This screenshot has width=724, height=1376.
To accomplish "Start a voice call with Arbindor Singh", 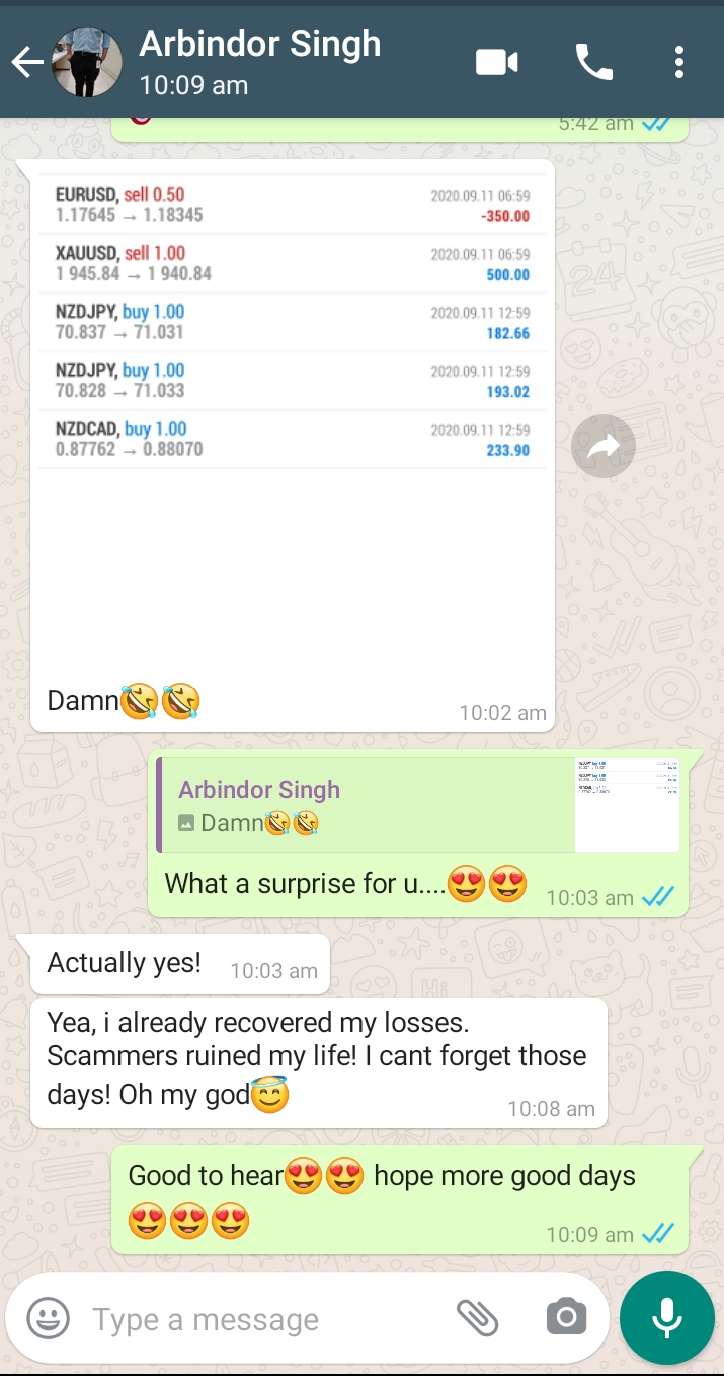I will tap(594, 63).
